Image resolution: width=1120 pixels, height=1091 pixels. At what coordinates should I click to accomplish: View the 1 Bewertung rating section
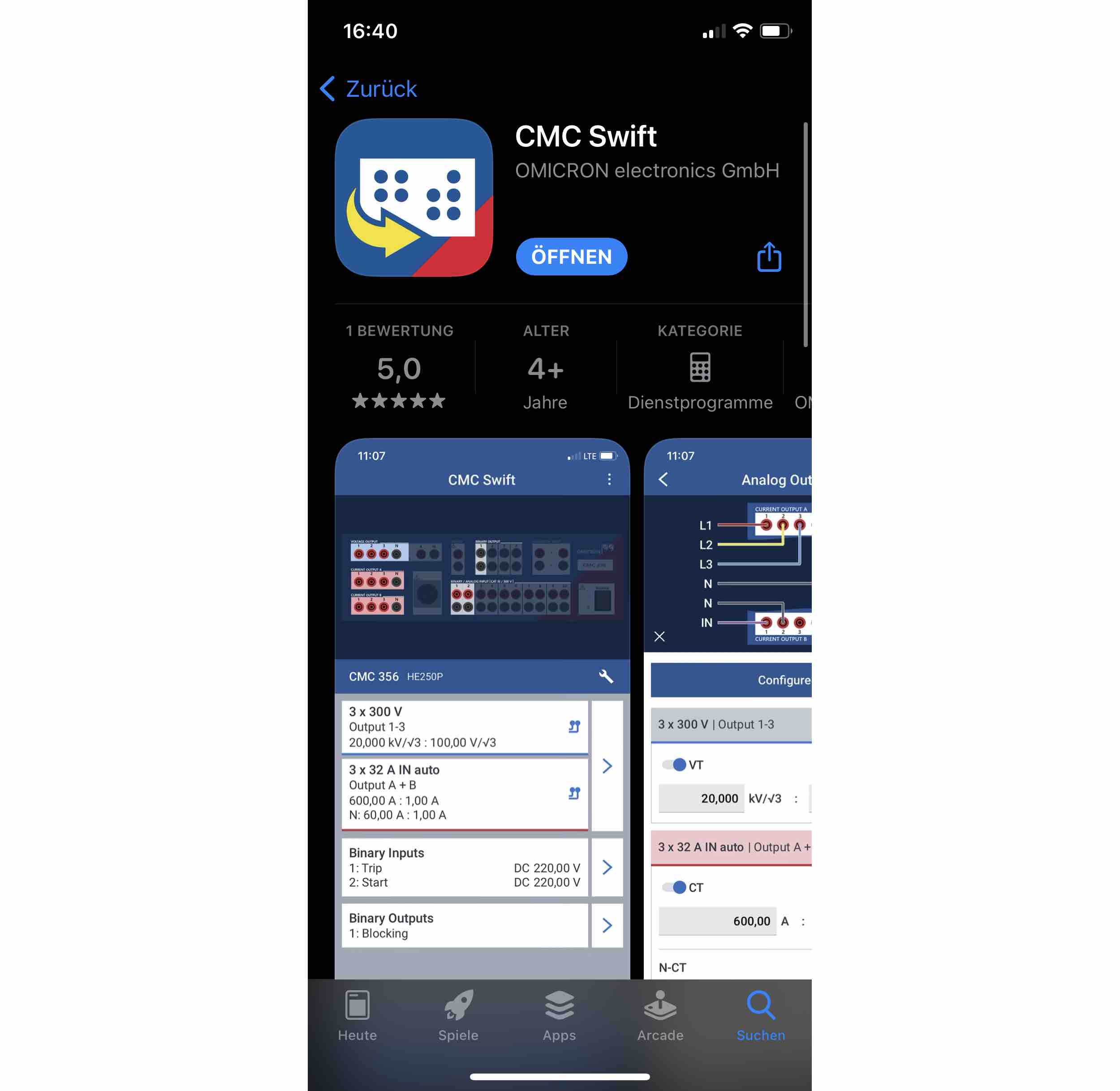[399, 367]
